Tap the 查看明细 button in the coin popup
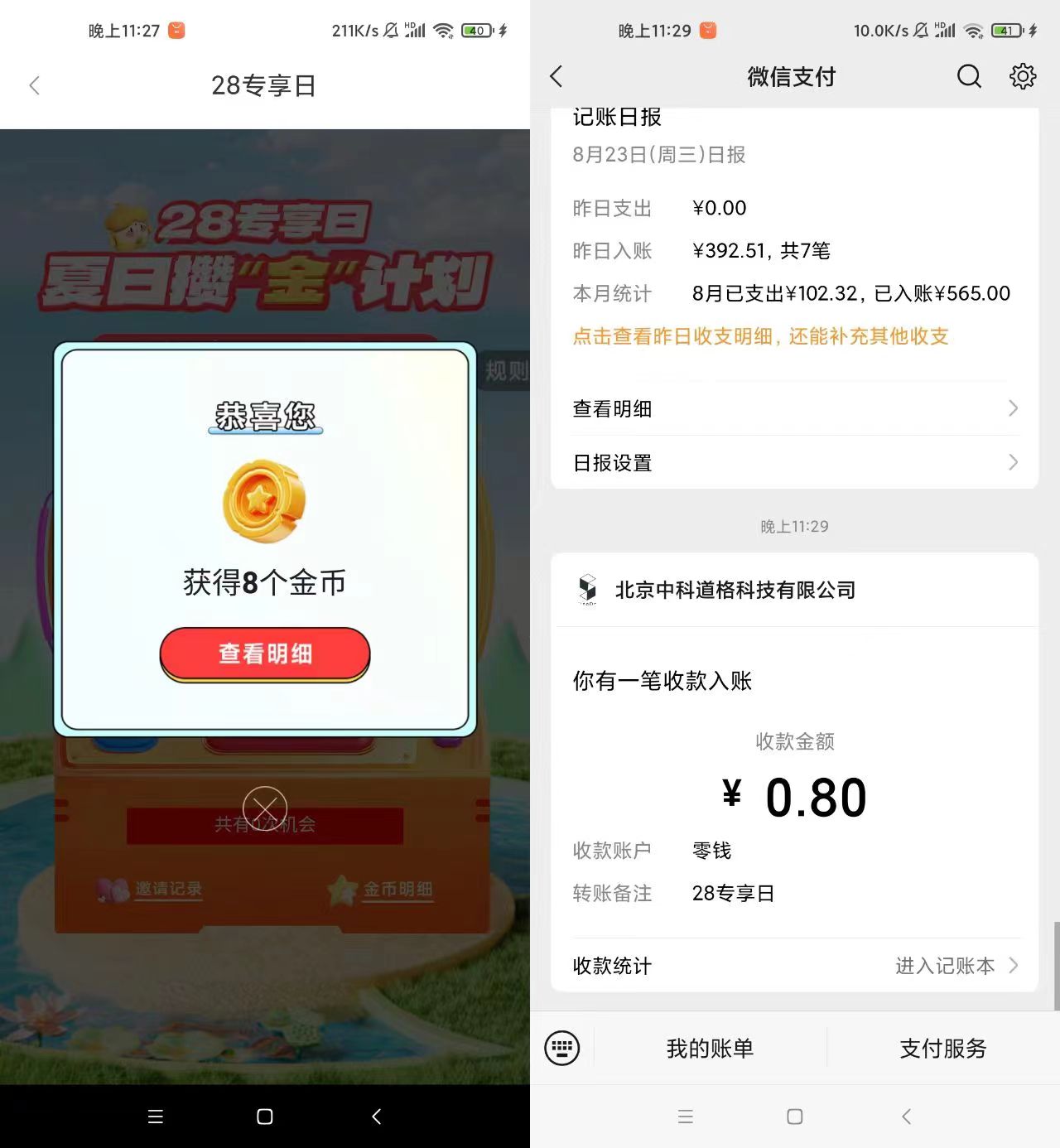Image resolution: width=1060 pixels, height=1148 pixels. (x=264, y=654)
